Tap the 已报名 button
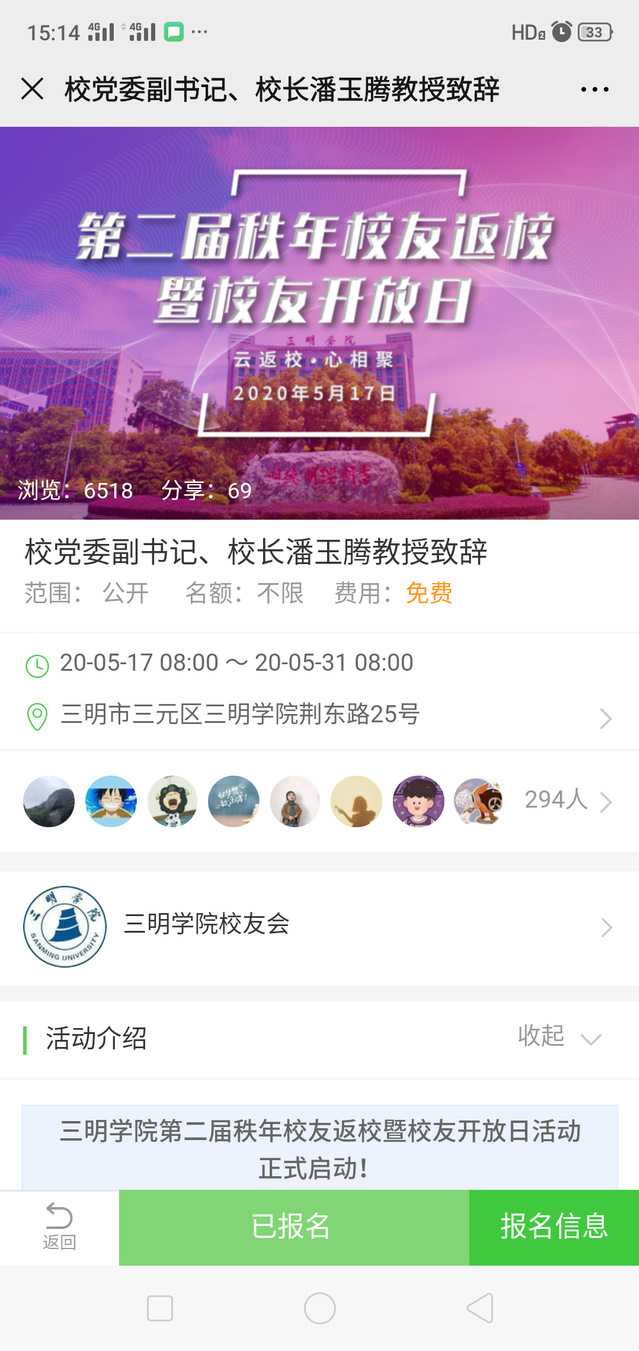 292,1227
